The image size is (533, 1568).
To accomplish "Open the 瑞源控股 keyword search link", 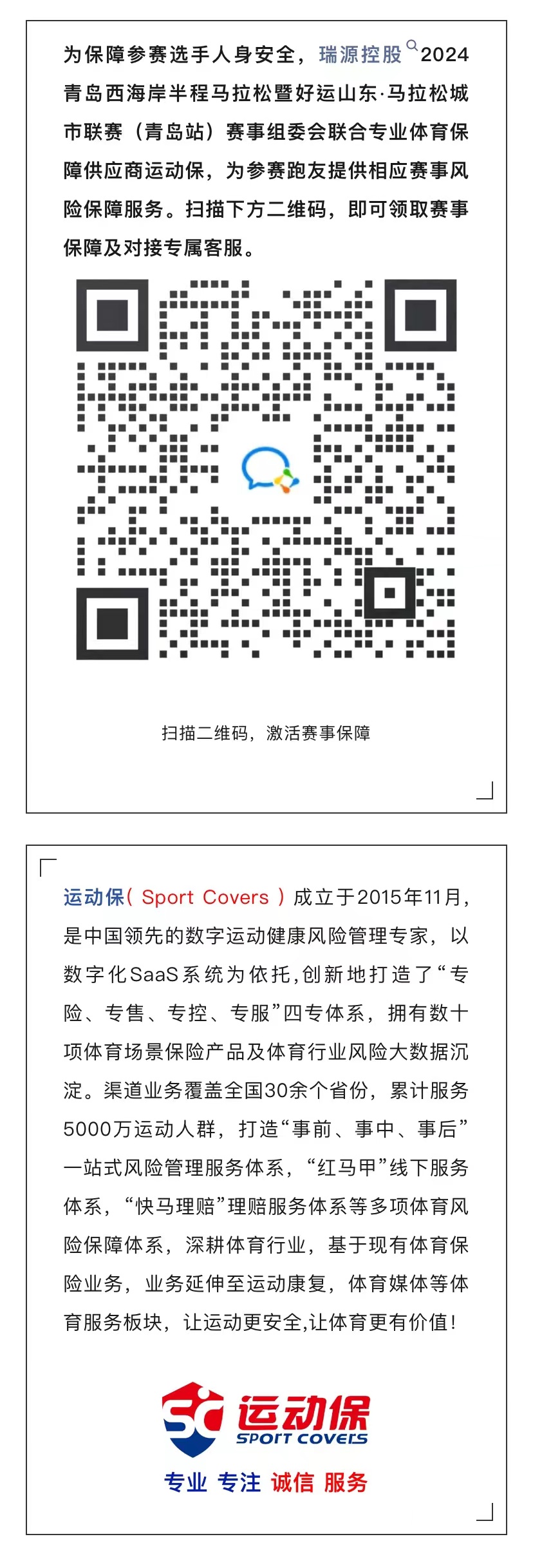I will coord(361,54).
